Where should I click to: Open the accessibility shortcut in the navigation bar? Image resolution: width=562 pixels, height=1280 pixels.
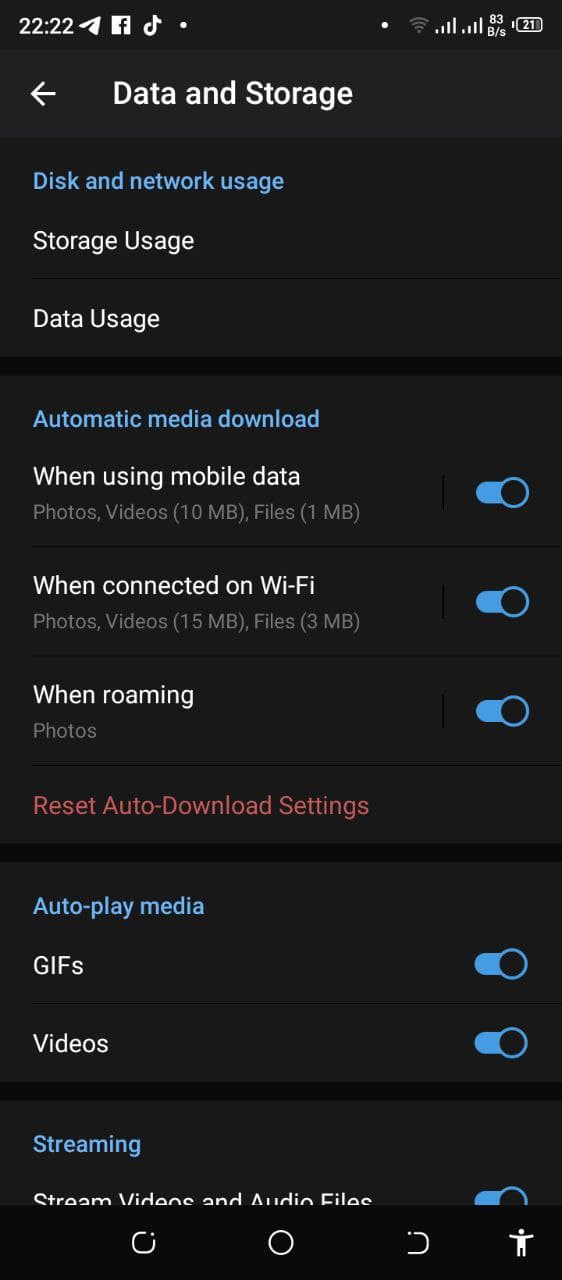tap(521, 1243)
